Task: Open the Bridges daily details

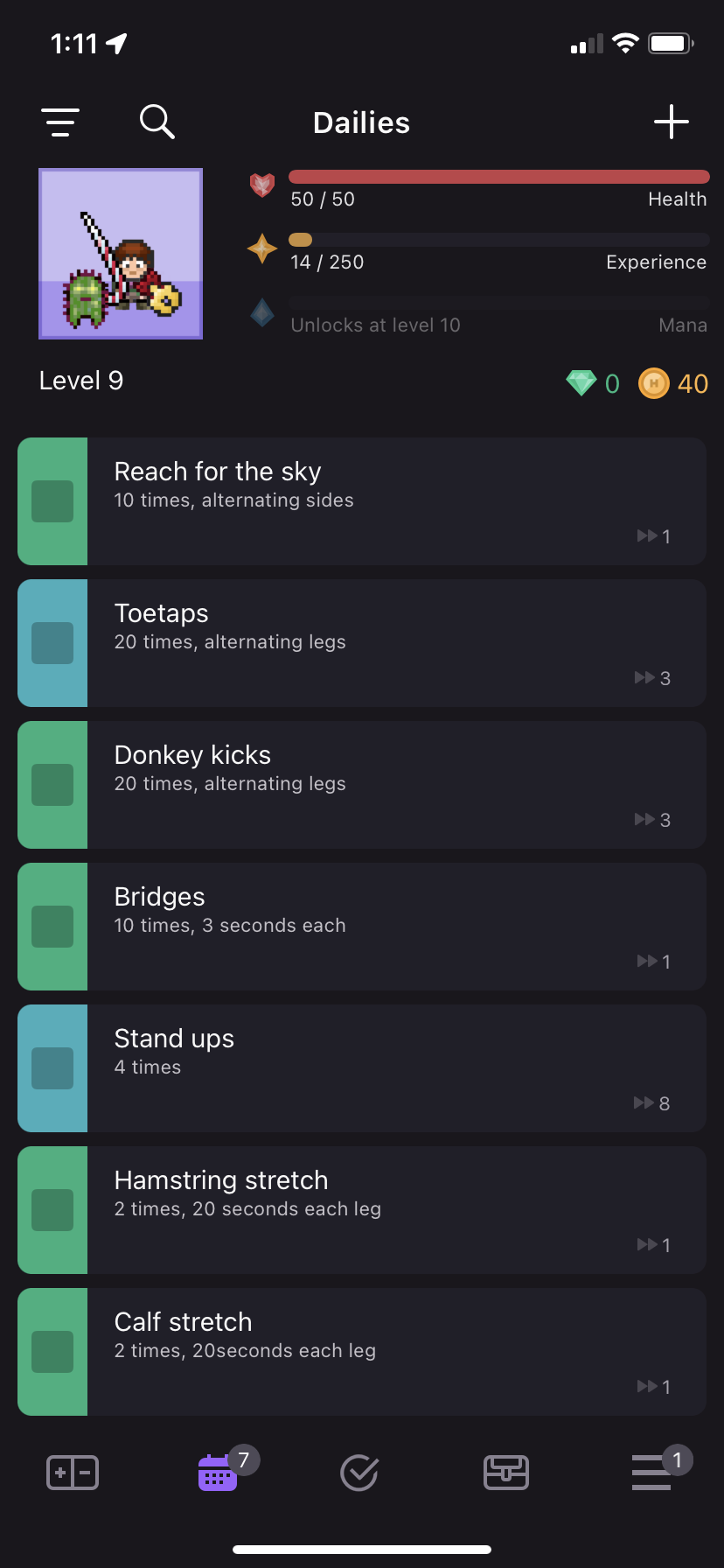Action: tap(397, 927)
